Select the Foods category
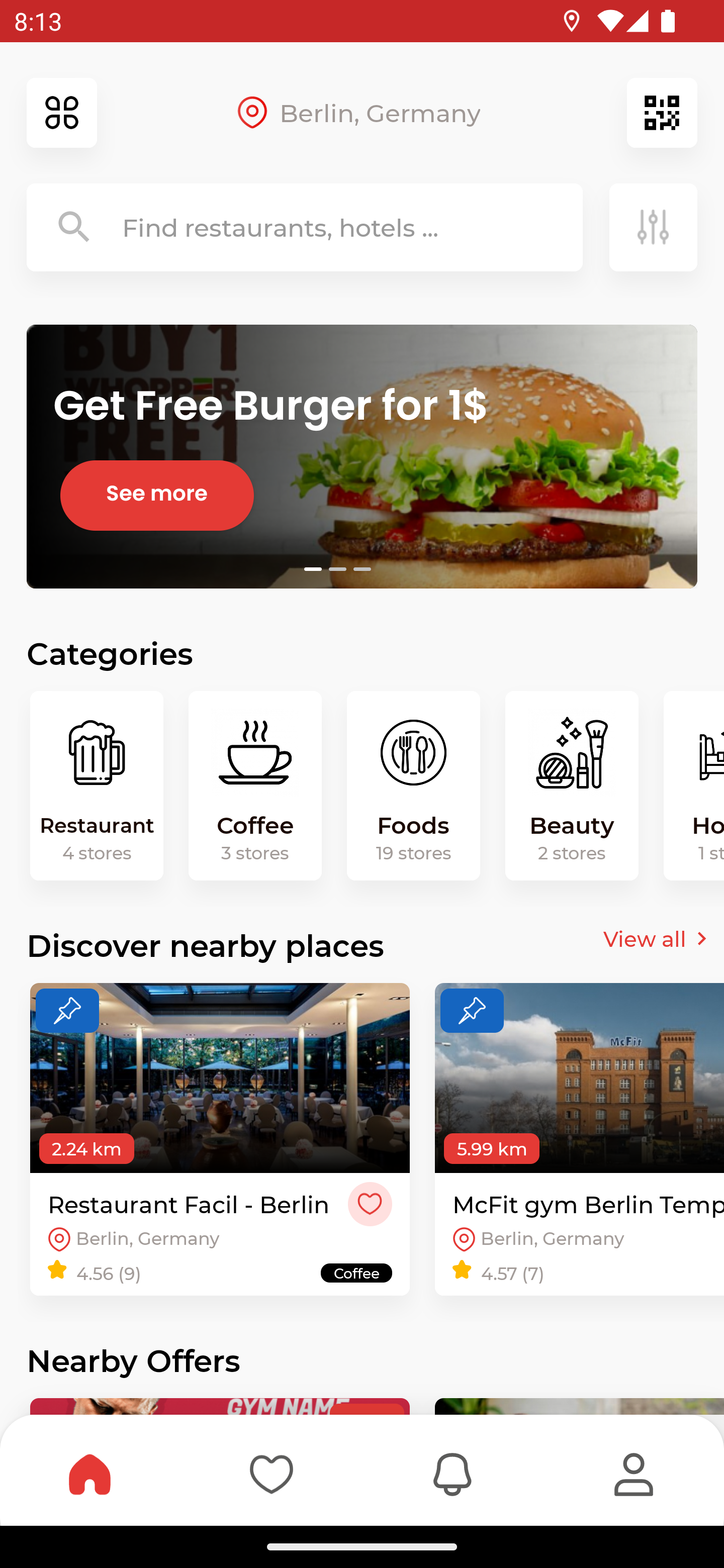Viewport: 724px width, 1568px height. pos(413,785)
